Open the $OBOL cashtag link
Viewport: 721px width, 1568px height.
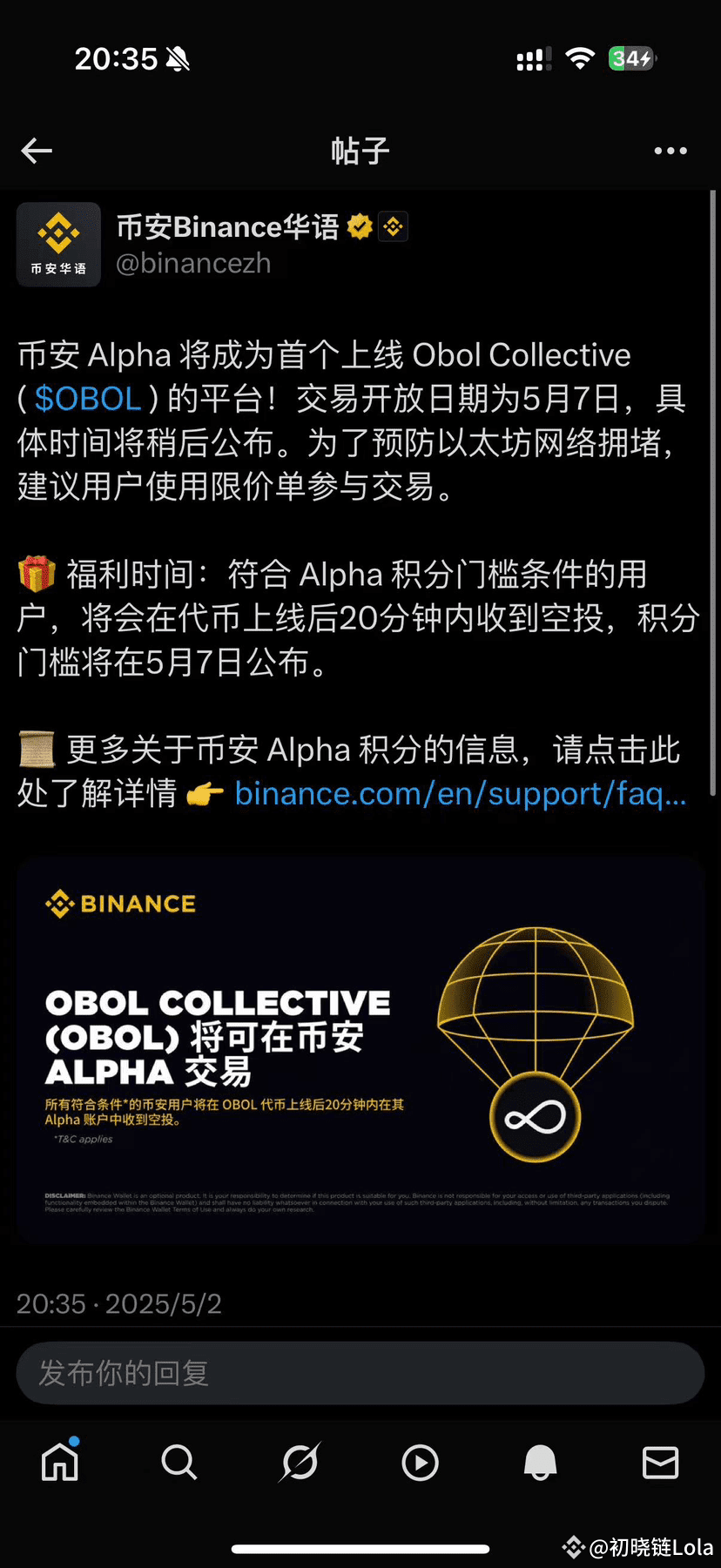[86, 399]
